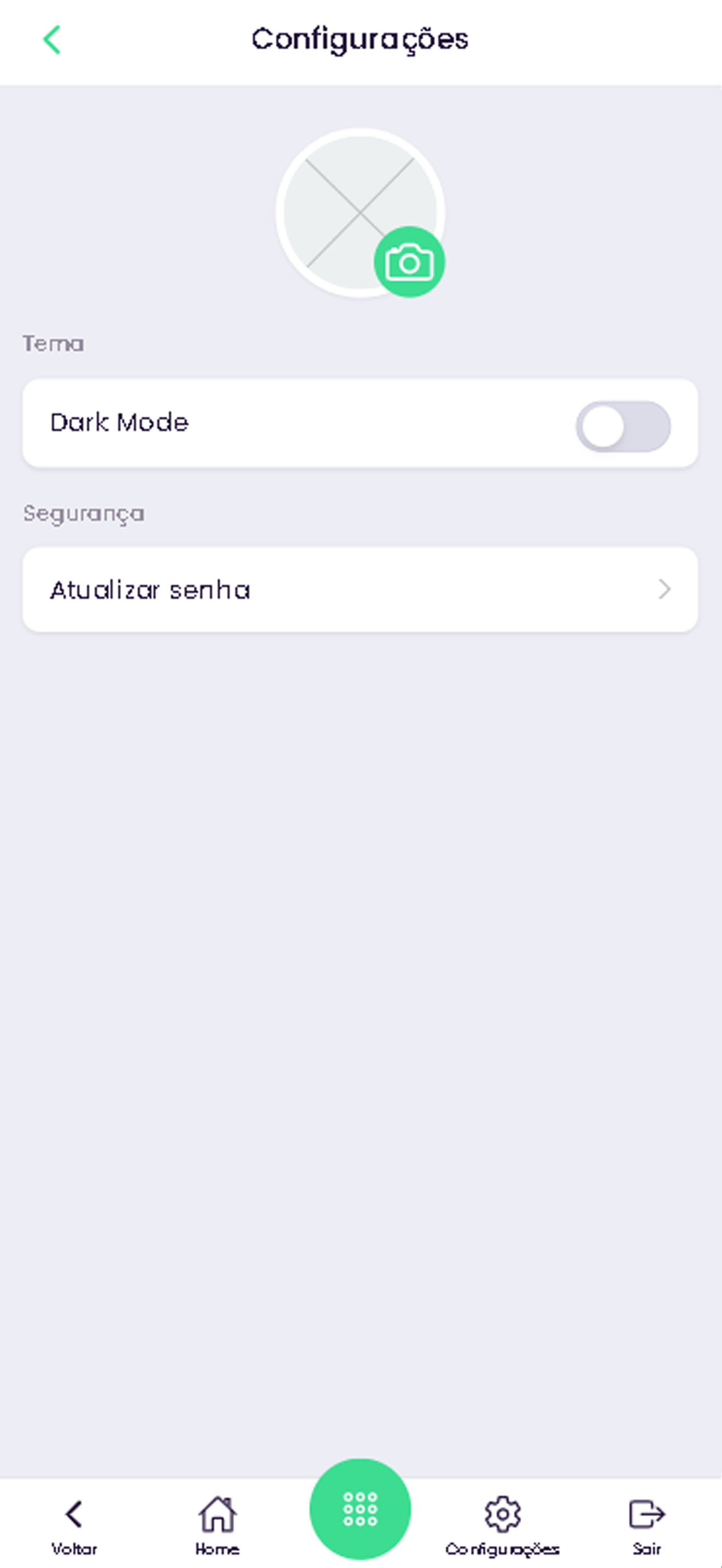Enable the Dark Mode switch
722x1568 pixels.
[x=623, y=426]
